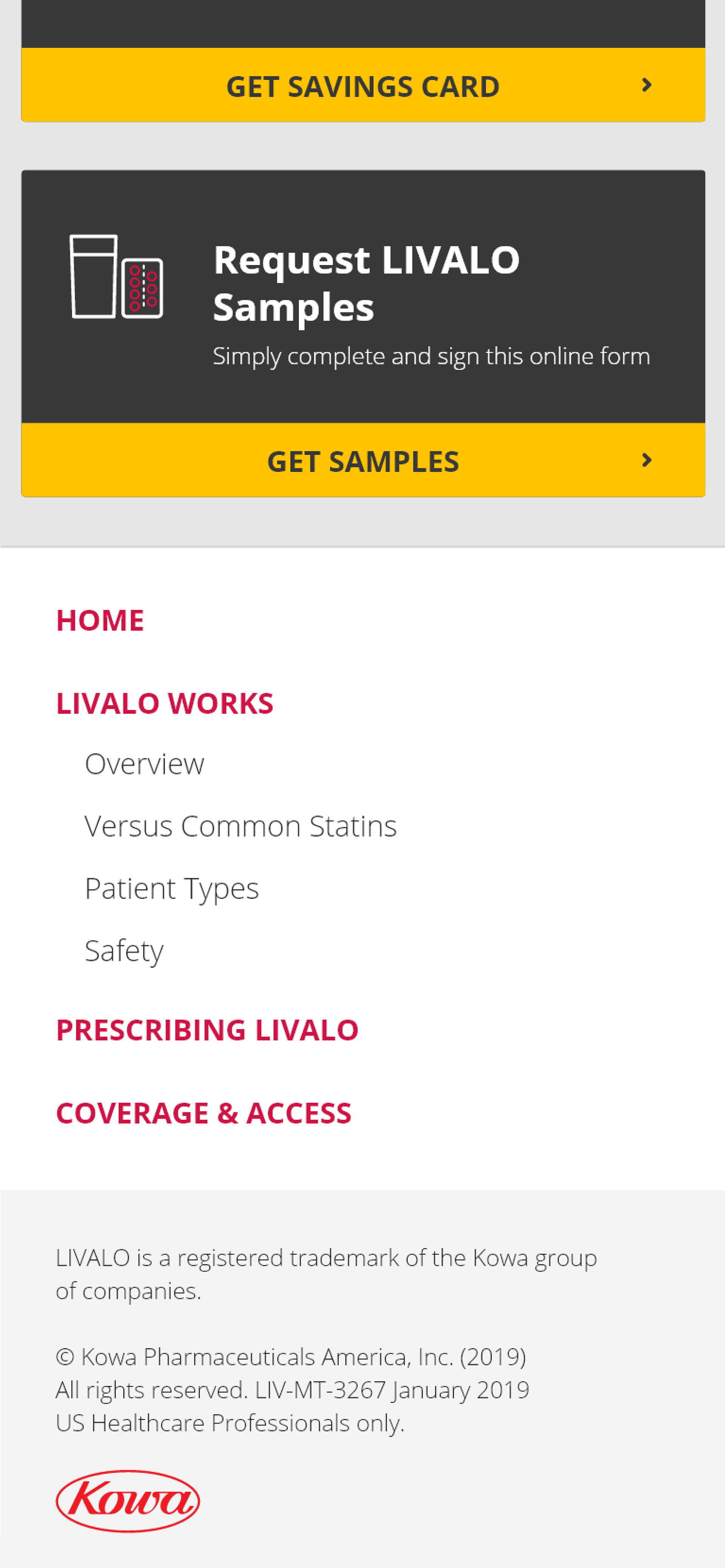Tap the Get Samples button

(363, 460)
